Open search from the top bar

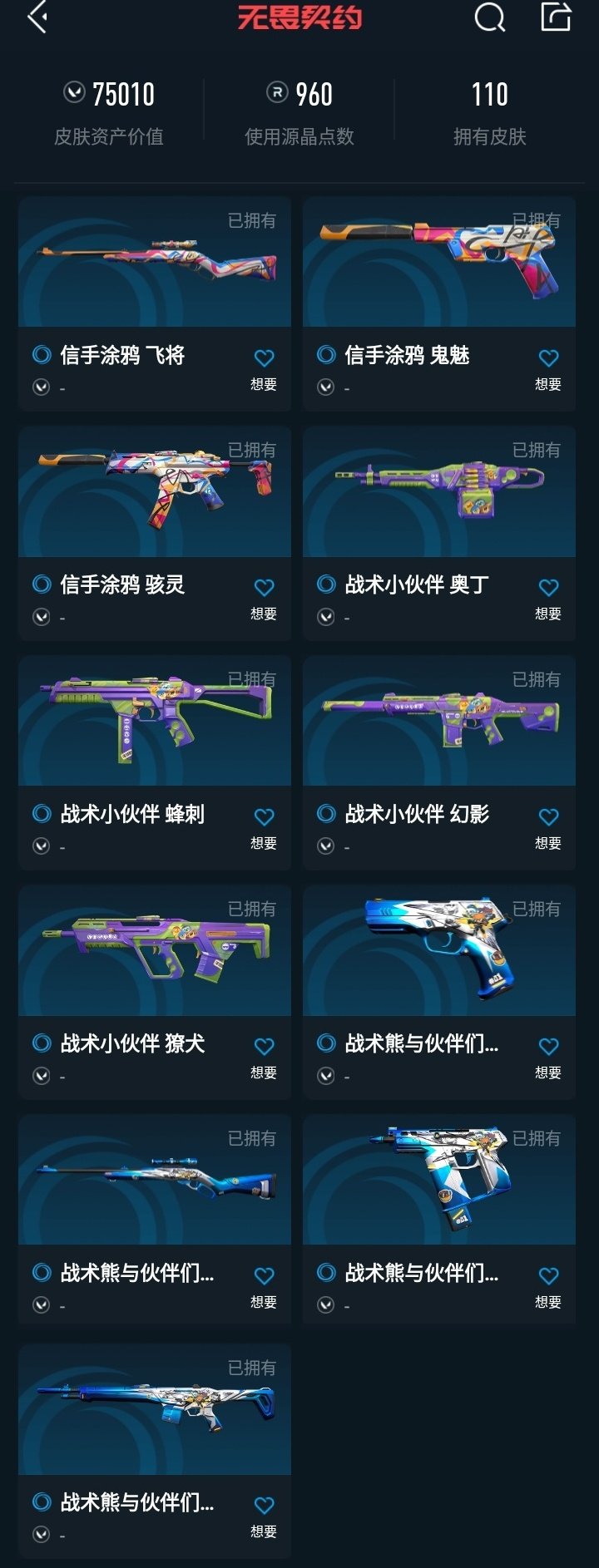point(489,17)
